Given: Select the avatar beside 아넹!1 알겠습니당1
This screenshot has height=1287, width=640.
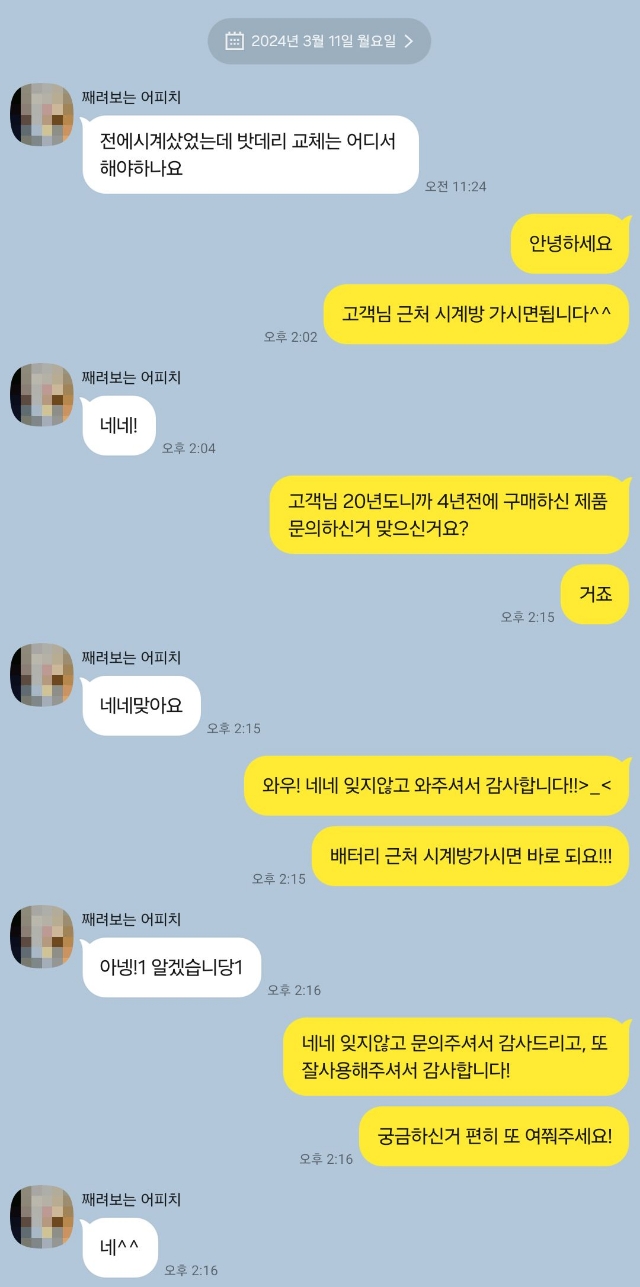Looking at the screenshot, I should coord(42,937).
